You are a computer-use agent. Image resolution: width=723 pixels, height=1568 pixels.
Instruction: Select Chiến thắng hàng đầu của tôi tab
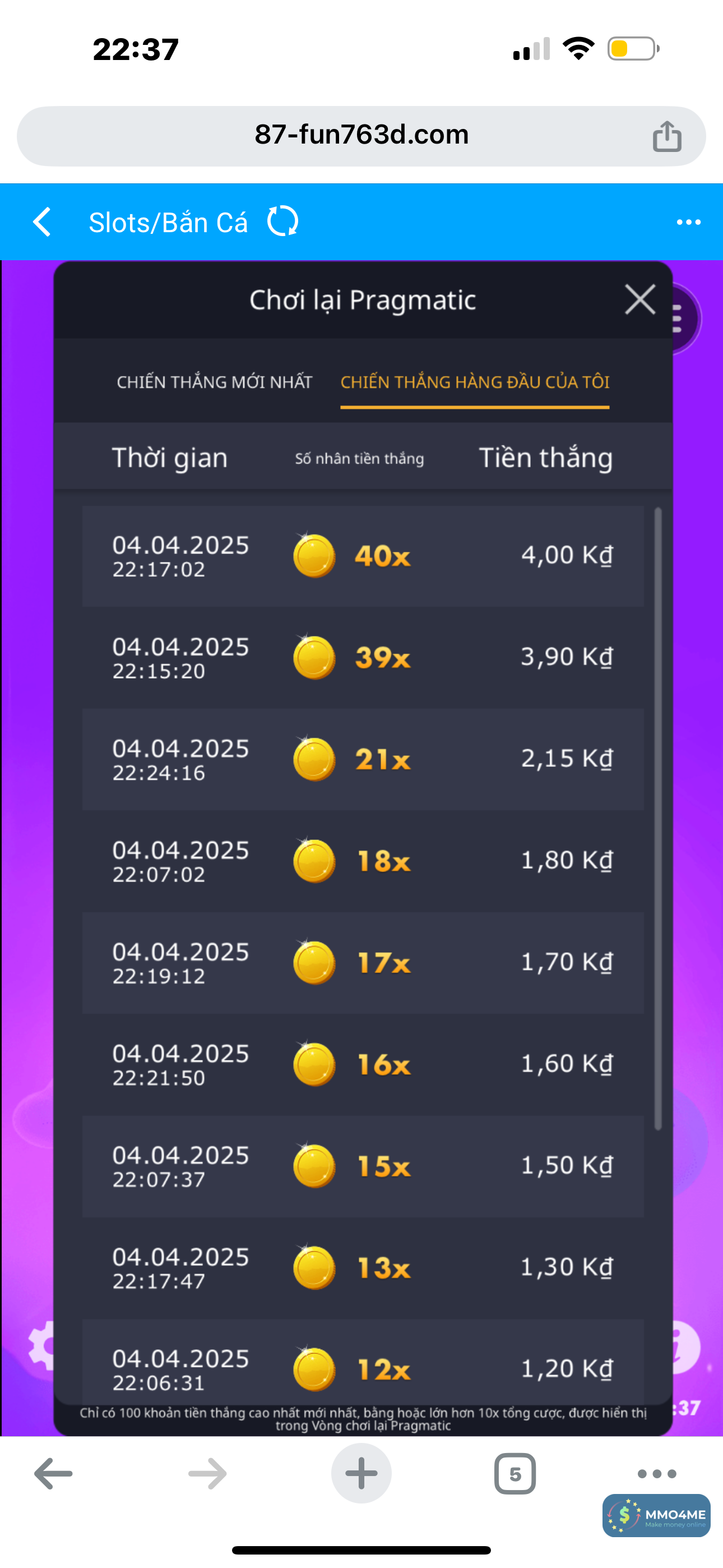tap(475, 382)
